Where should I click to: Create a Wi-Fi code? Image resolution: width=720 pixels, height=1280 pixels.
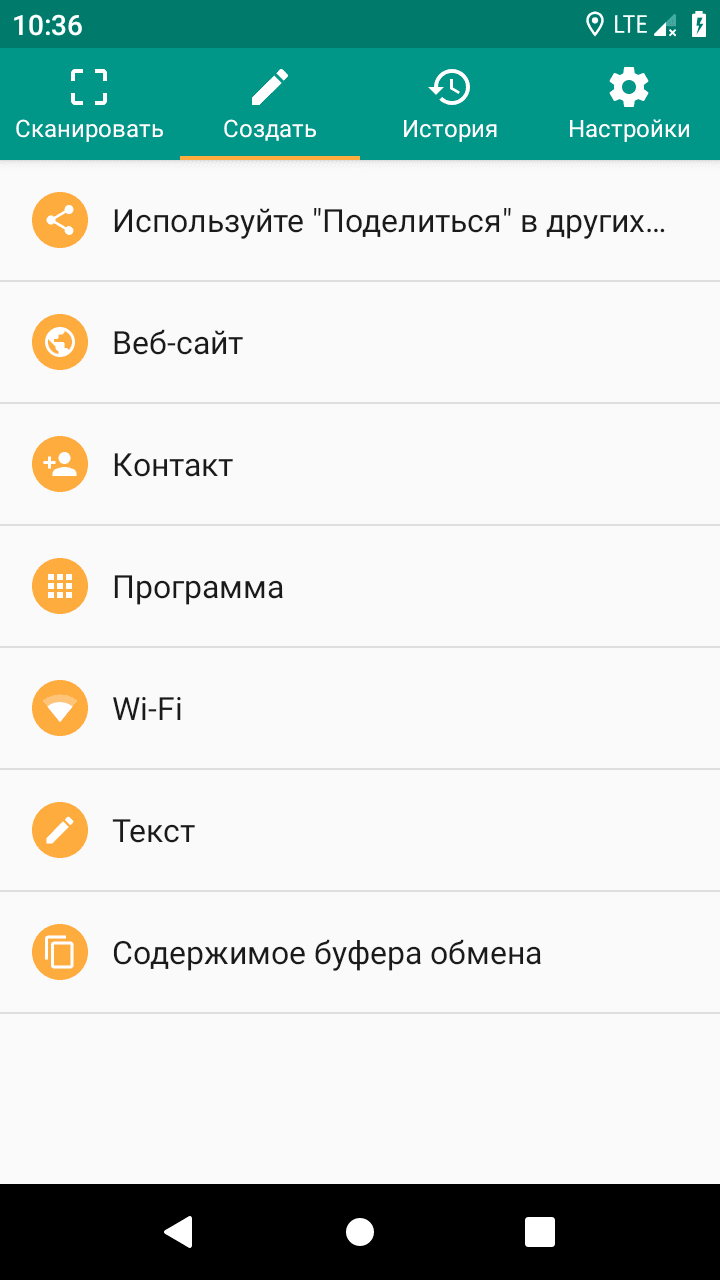coord(360,709)
